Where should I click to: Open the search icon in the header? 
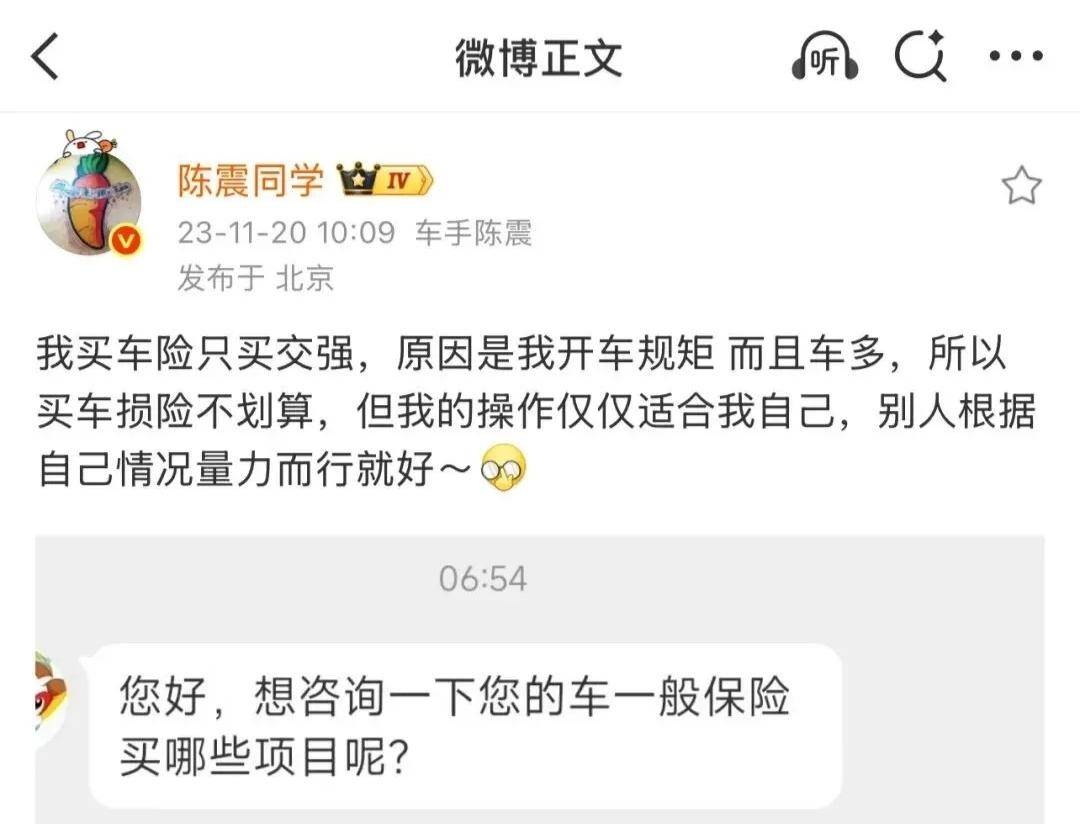tap(919, 57)
